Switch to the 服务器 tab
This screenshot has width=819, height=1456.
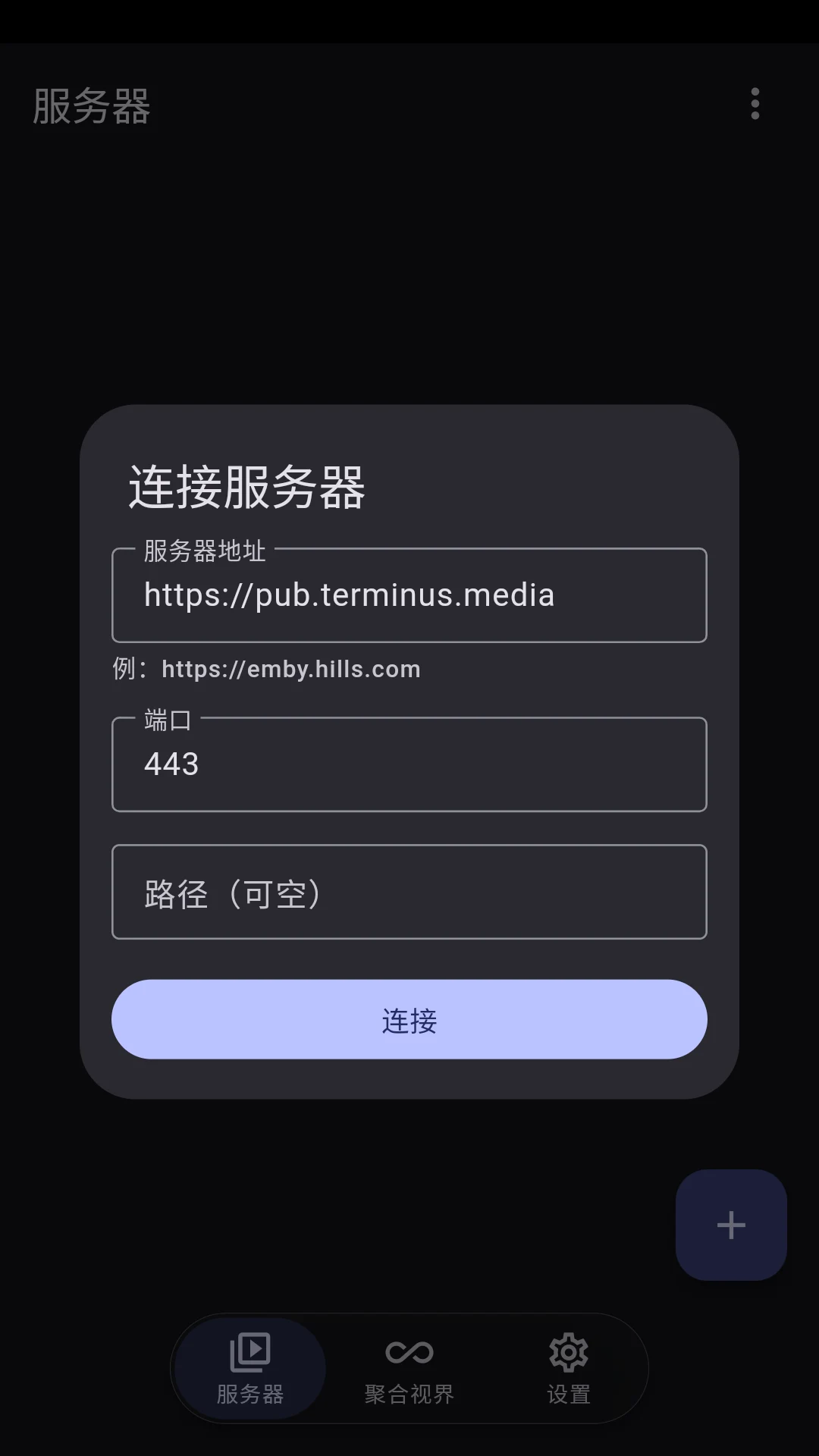[250, 1369]
